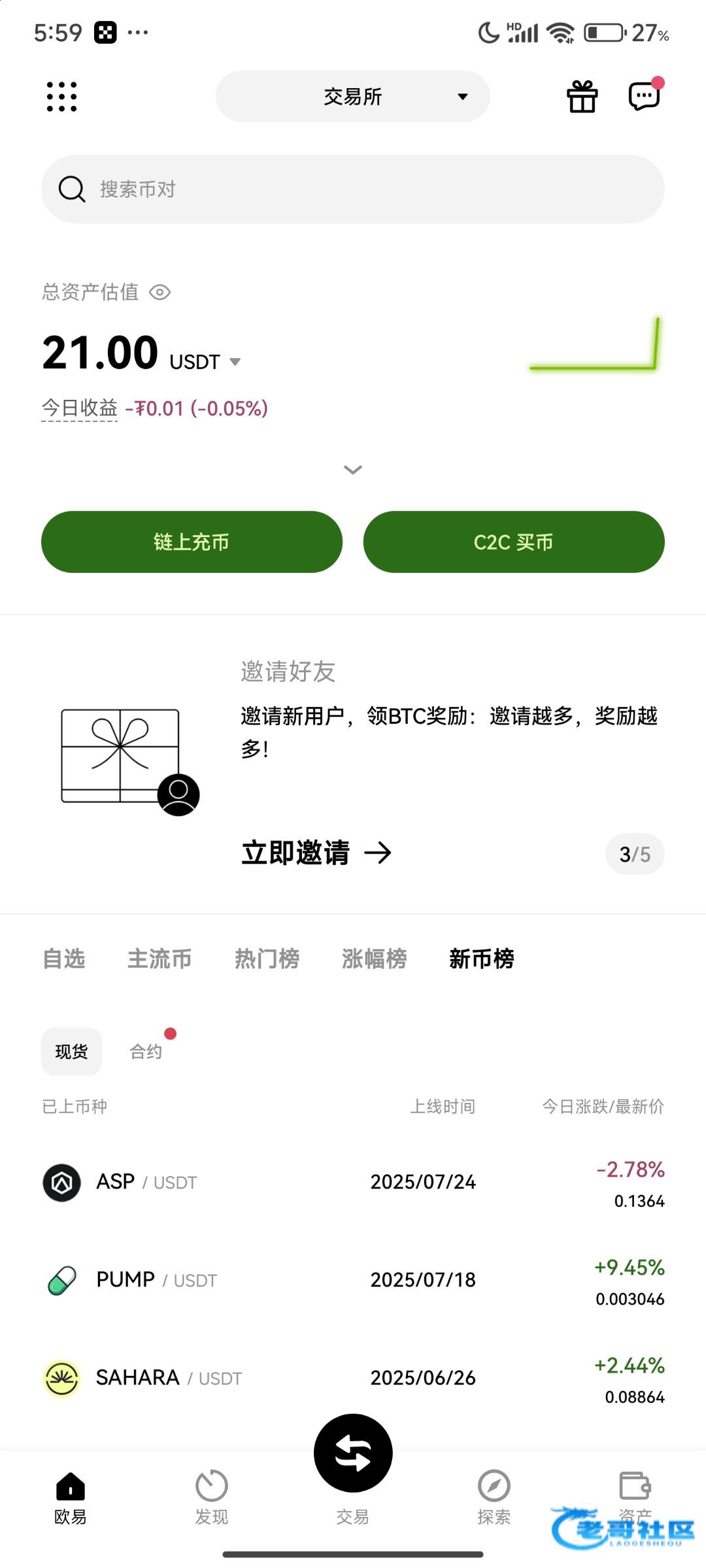Viewport: 706px width, 1568px height.
Task: Open the grid menu icon
Action: pos(61,97)
